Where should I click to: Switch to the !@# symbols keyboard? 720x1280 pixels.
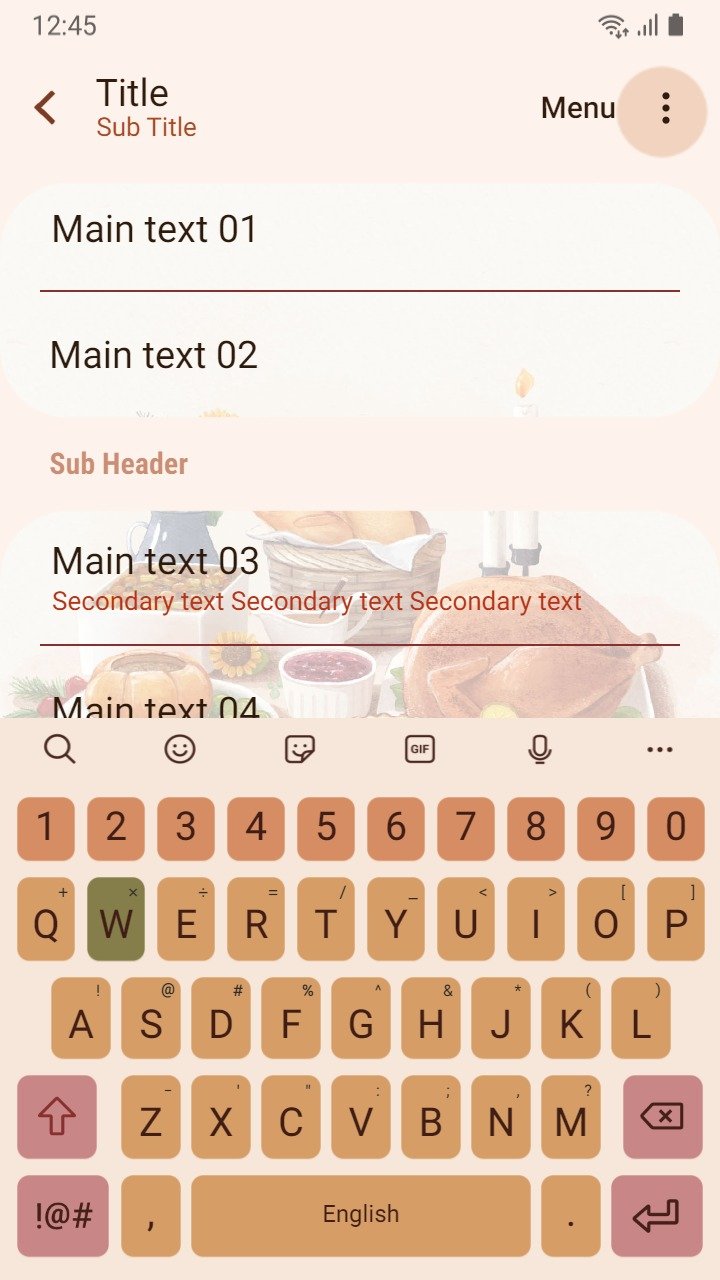[63, 1216]
